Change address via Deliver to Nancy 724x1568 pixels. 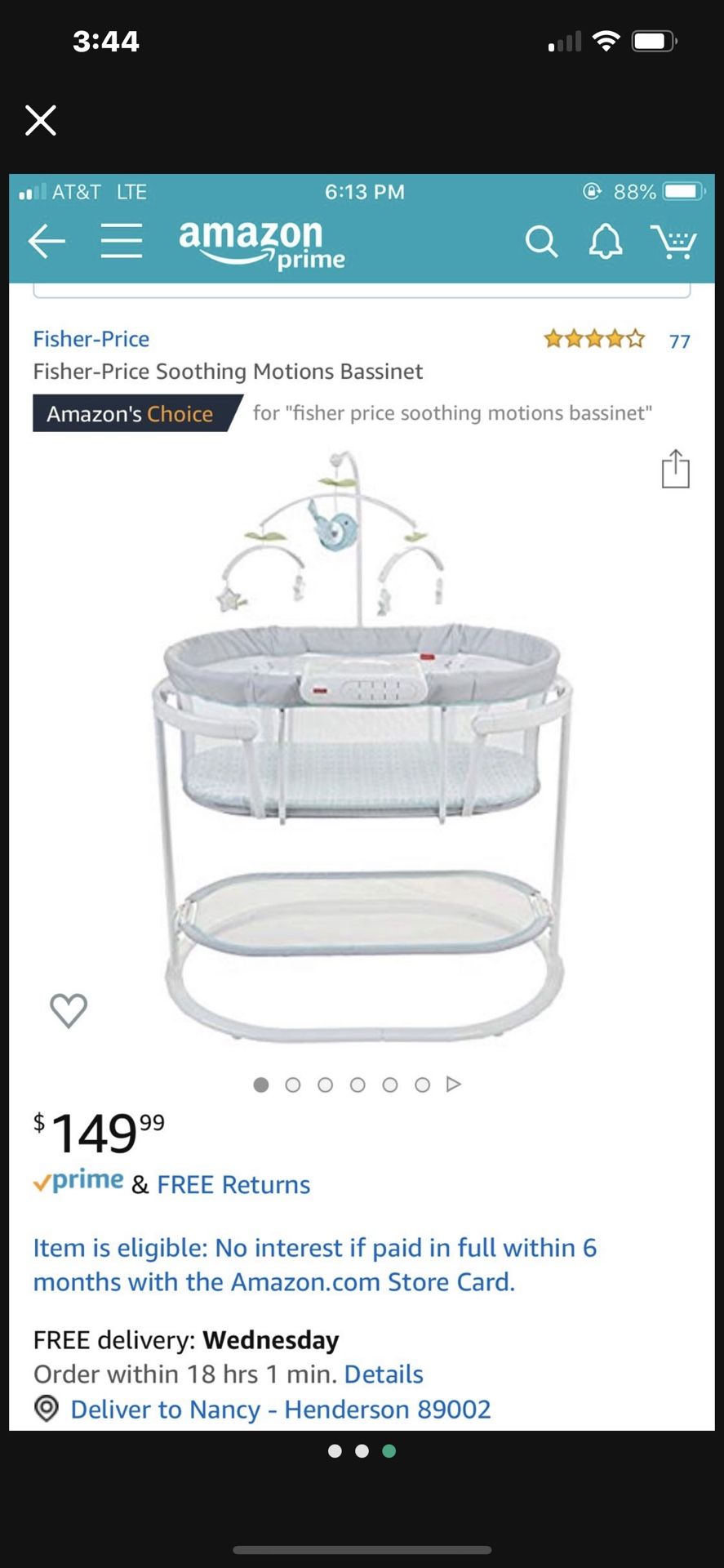(281, 1409)
